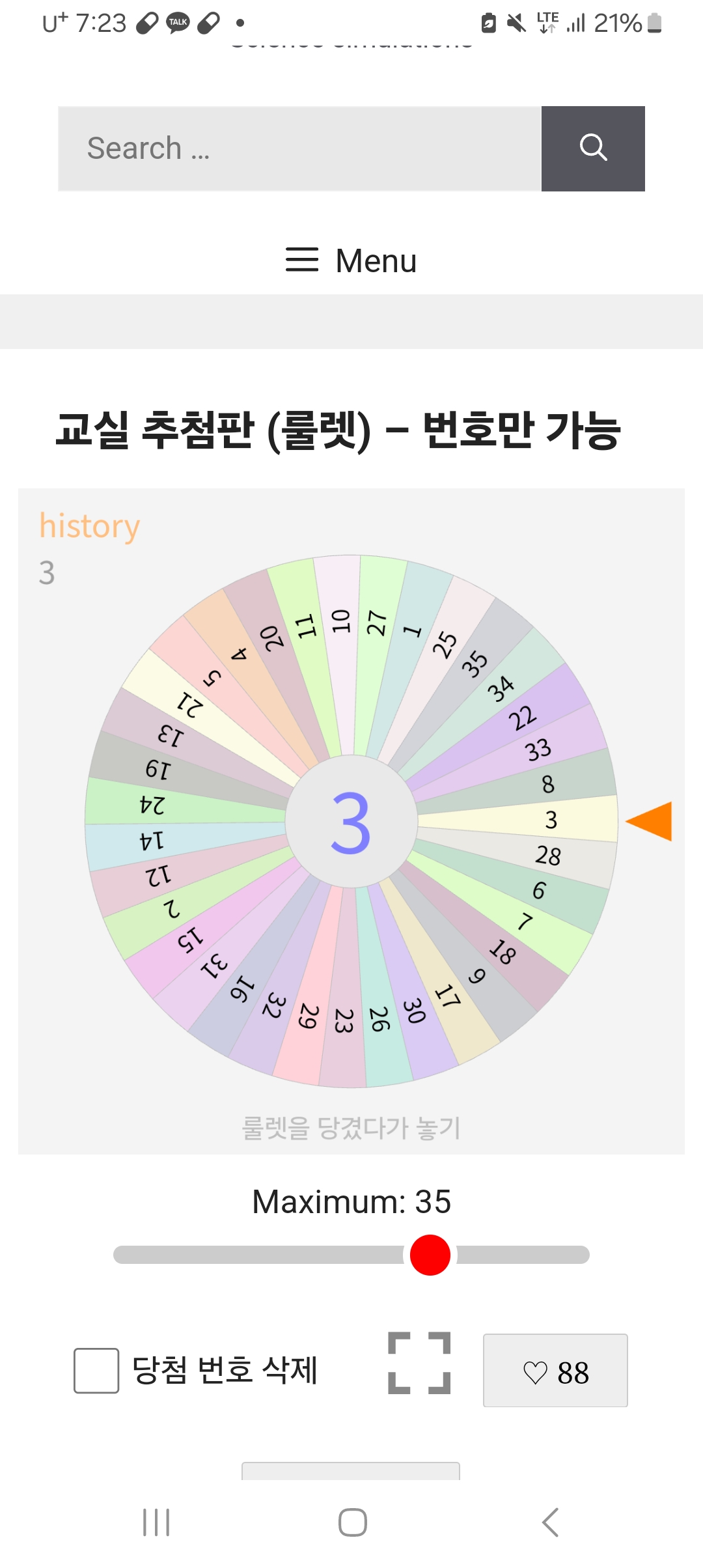Tap the Search text field
Image resolution: width=703 pixels, height=1568 pixels.
tap(299, 148)
